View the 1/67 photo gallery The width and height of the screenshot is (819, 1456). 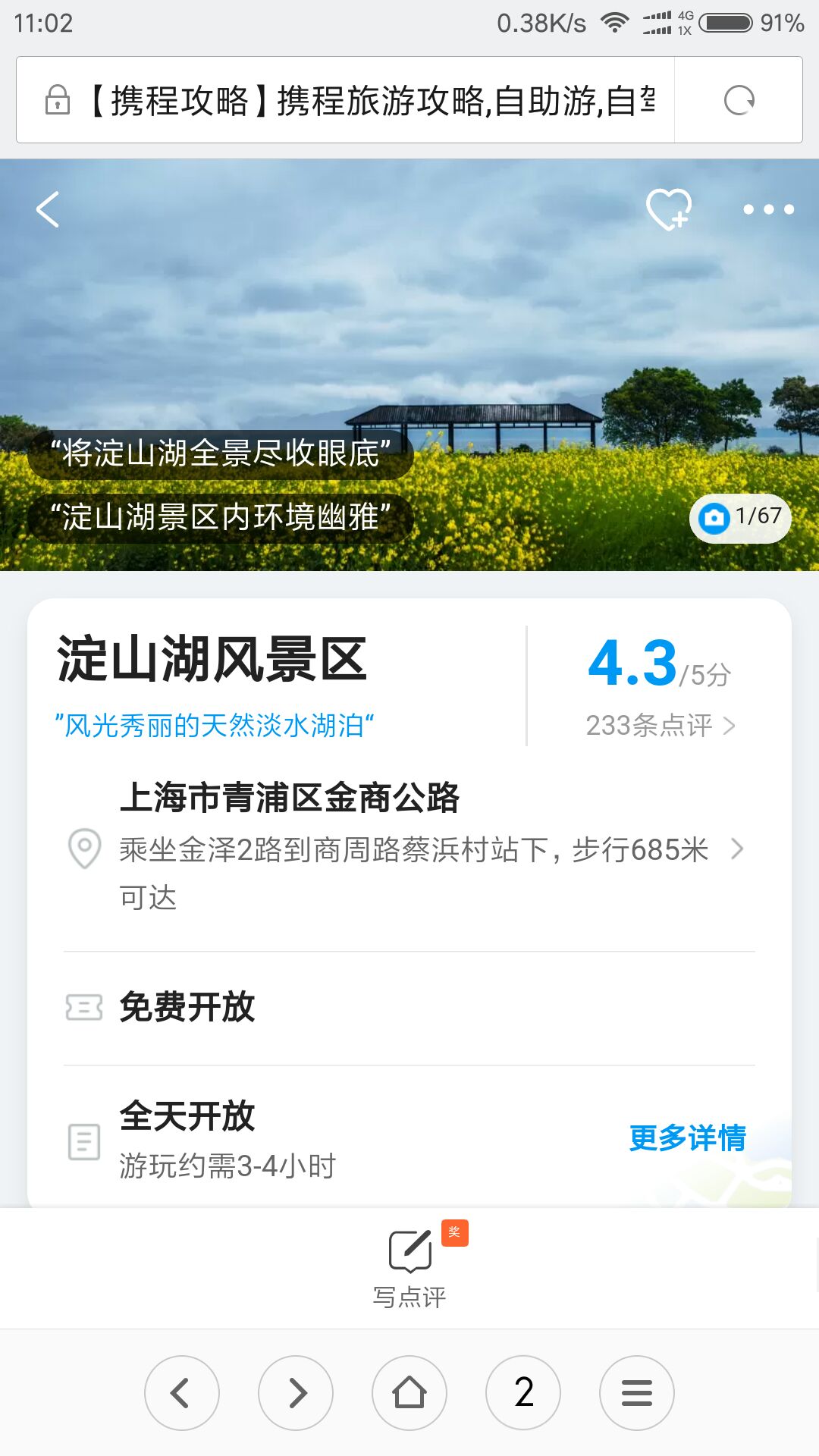tap(740, 517)
